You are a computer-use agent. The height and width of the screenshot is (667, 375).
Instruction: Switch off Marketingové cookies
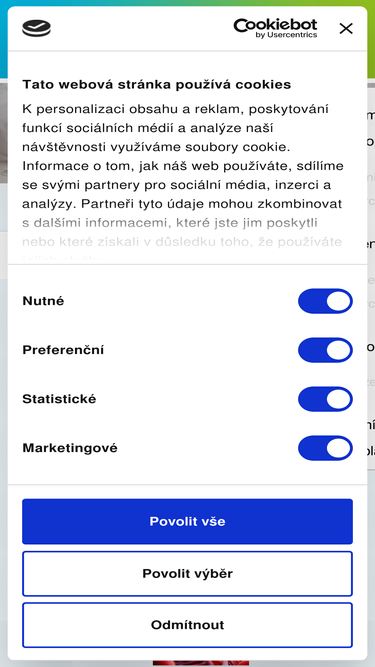click(x=325, y=448)
